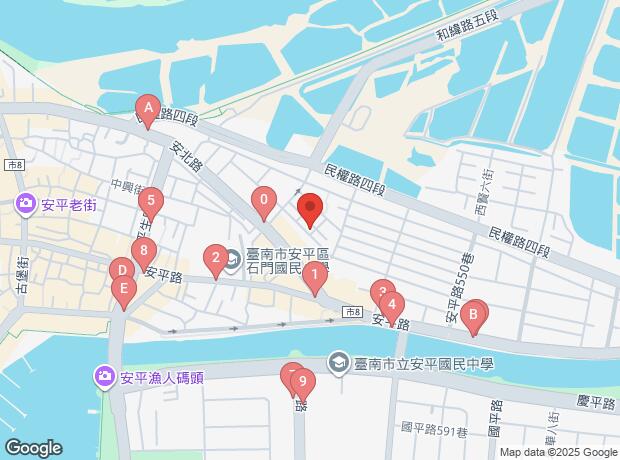The width and height of the screenshot is (620, 460).
Task: Select map marker B
Action: pyautogui.click(x=473, y=316)
